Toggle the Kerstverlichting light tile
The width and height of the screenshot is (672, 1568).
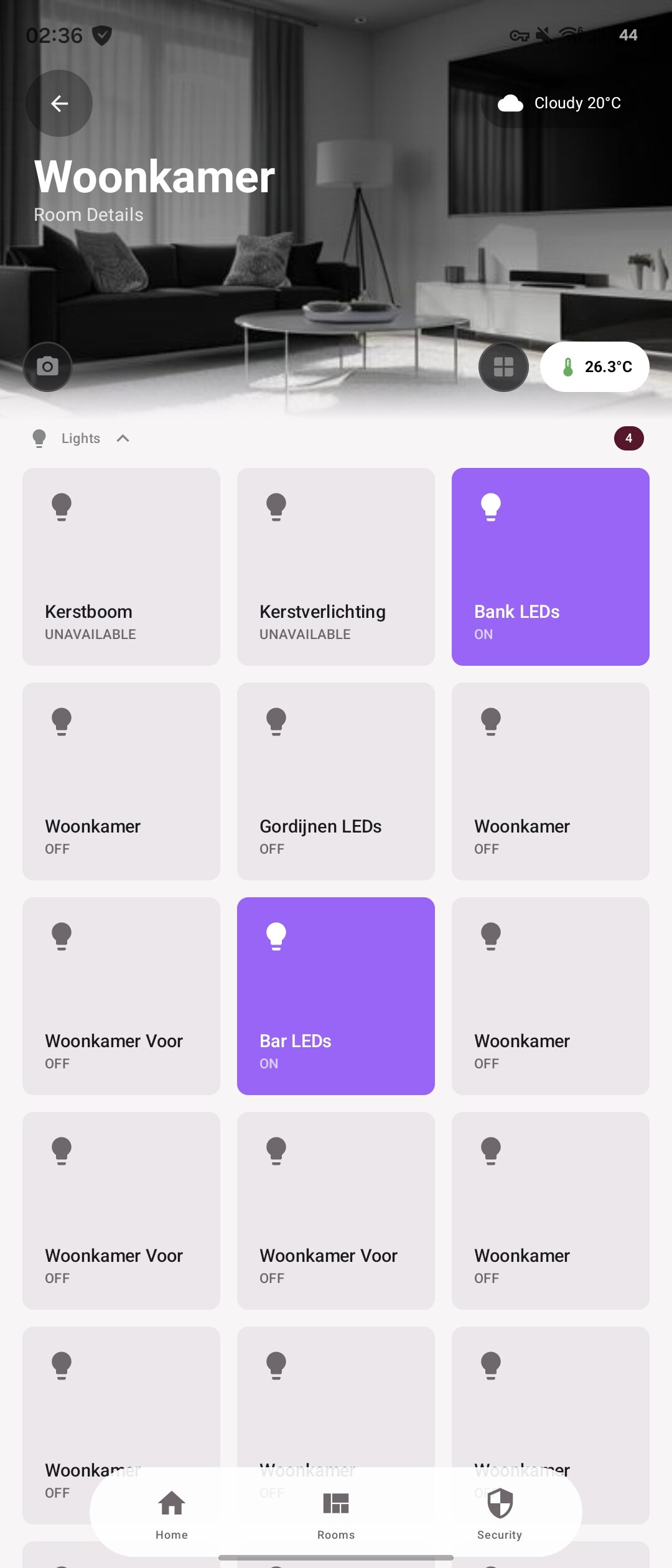tap(336, 567)
